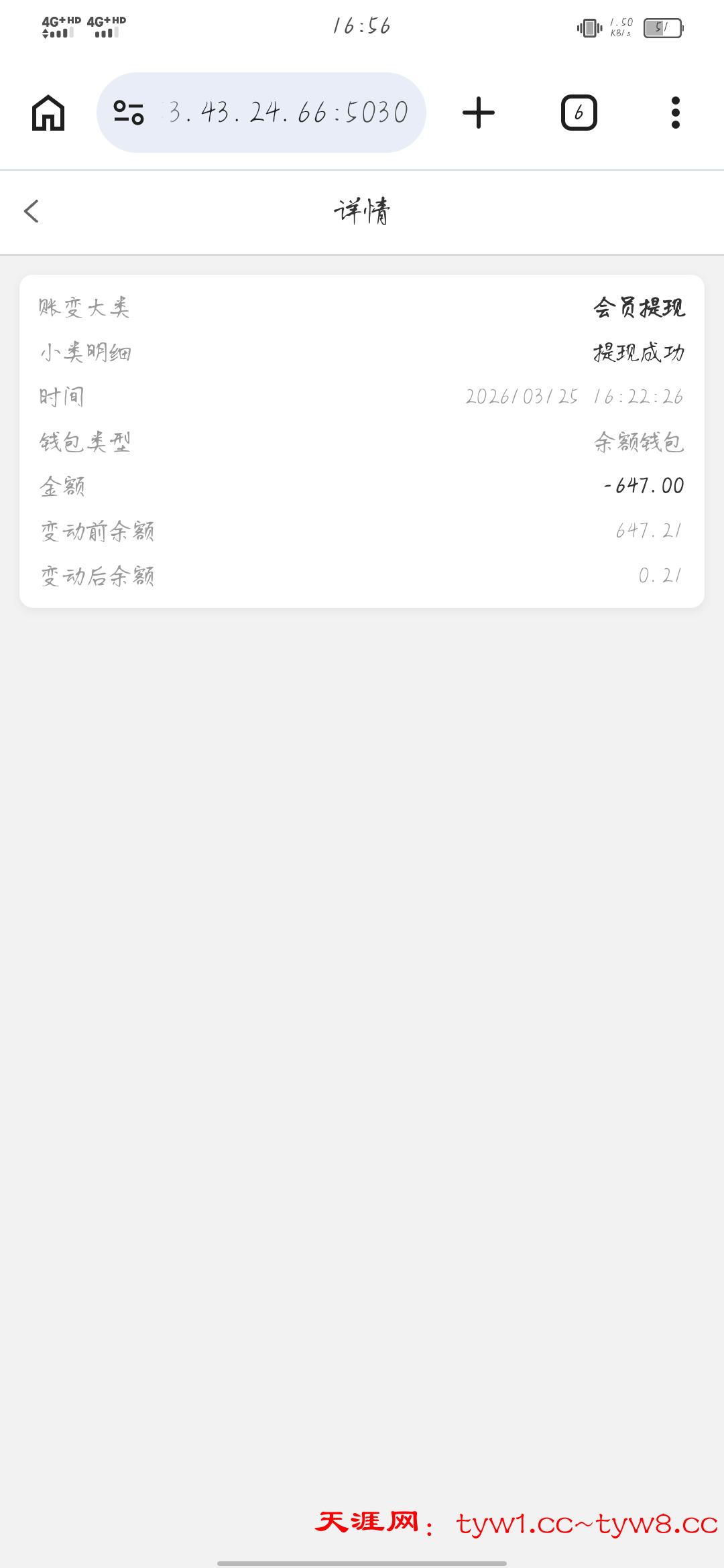The image size is (724, 1568).
Task: Open the browser overflow menu
Action: (675, 113)
